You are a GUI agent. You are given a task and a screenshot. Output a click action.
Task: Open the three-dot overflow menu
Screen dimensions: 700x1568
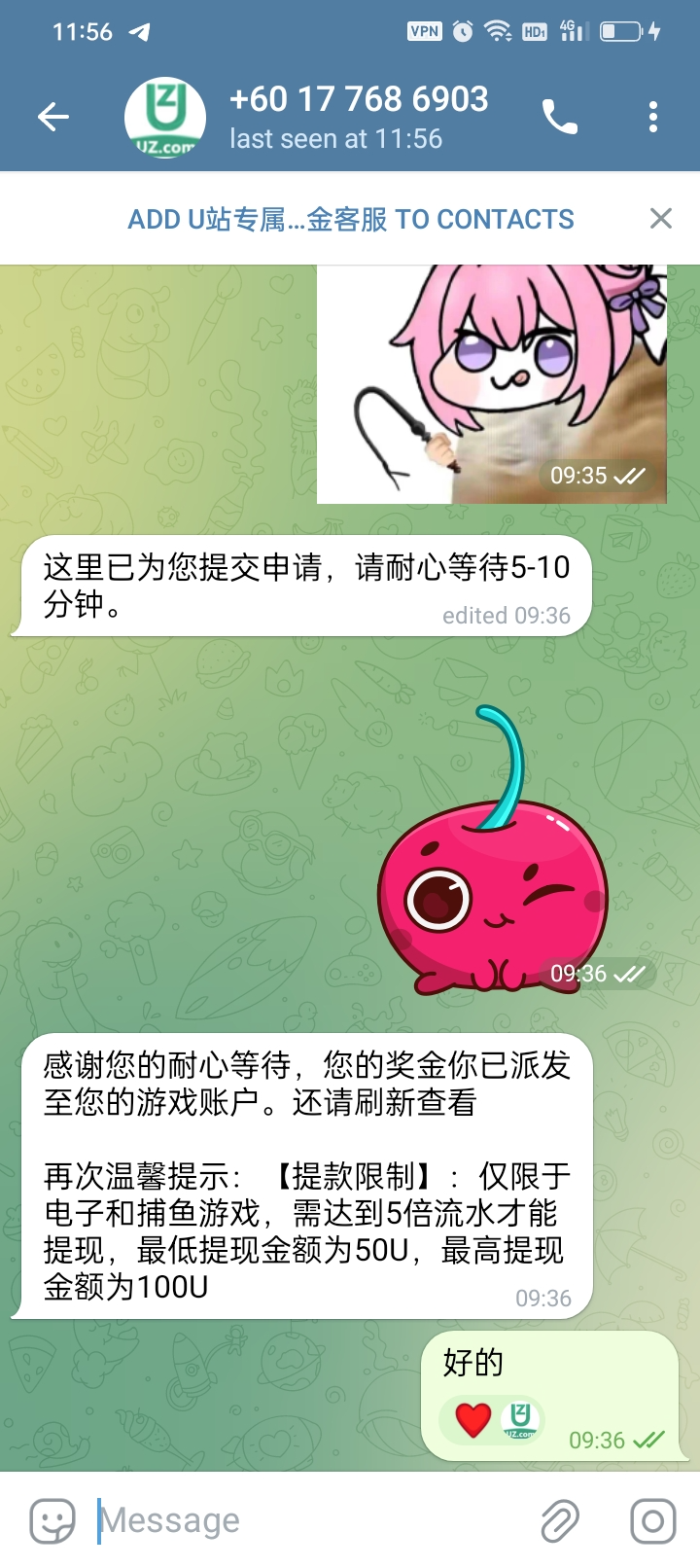point(653,118)
